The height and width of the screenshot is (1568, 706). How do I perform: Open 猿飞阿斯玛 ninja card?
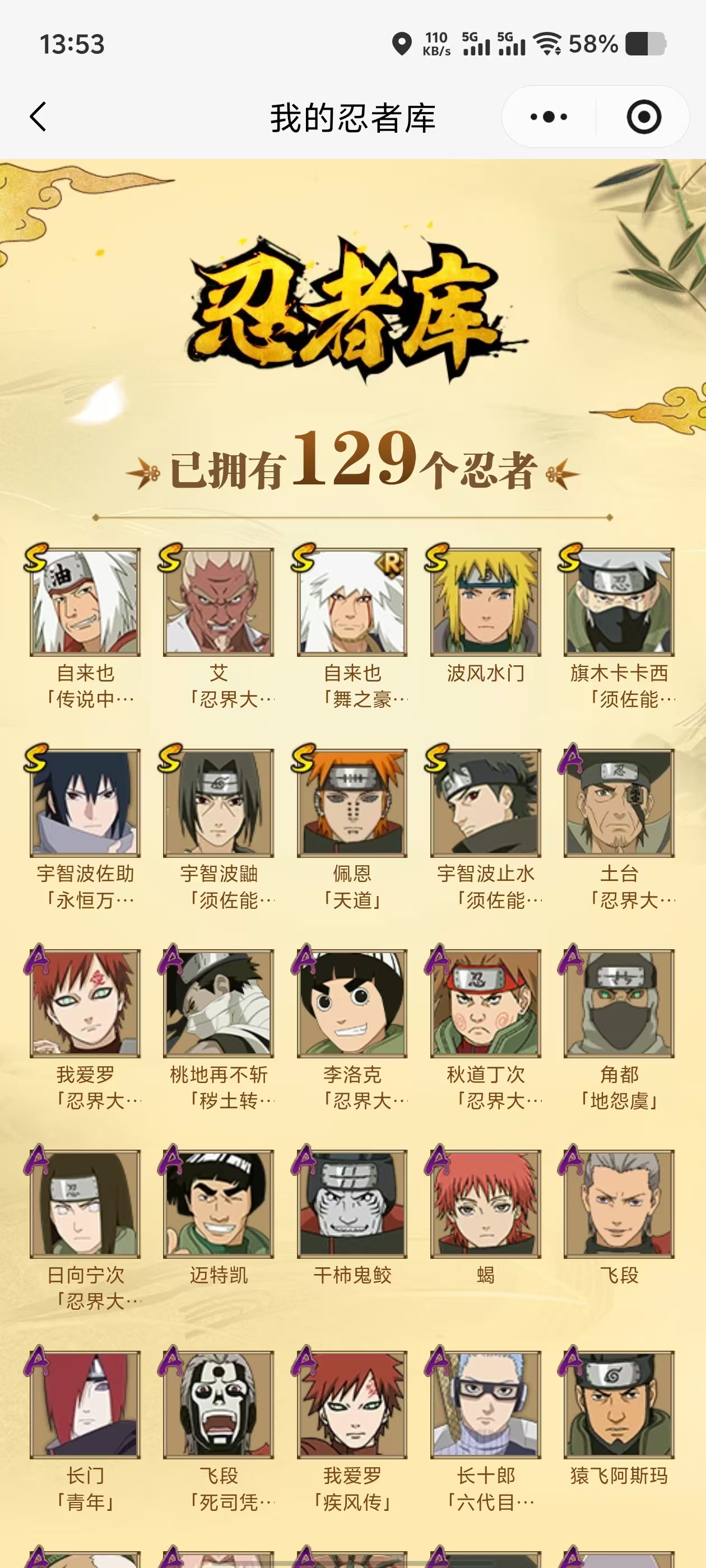[619, 1404]
